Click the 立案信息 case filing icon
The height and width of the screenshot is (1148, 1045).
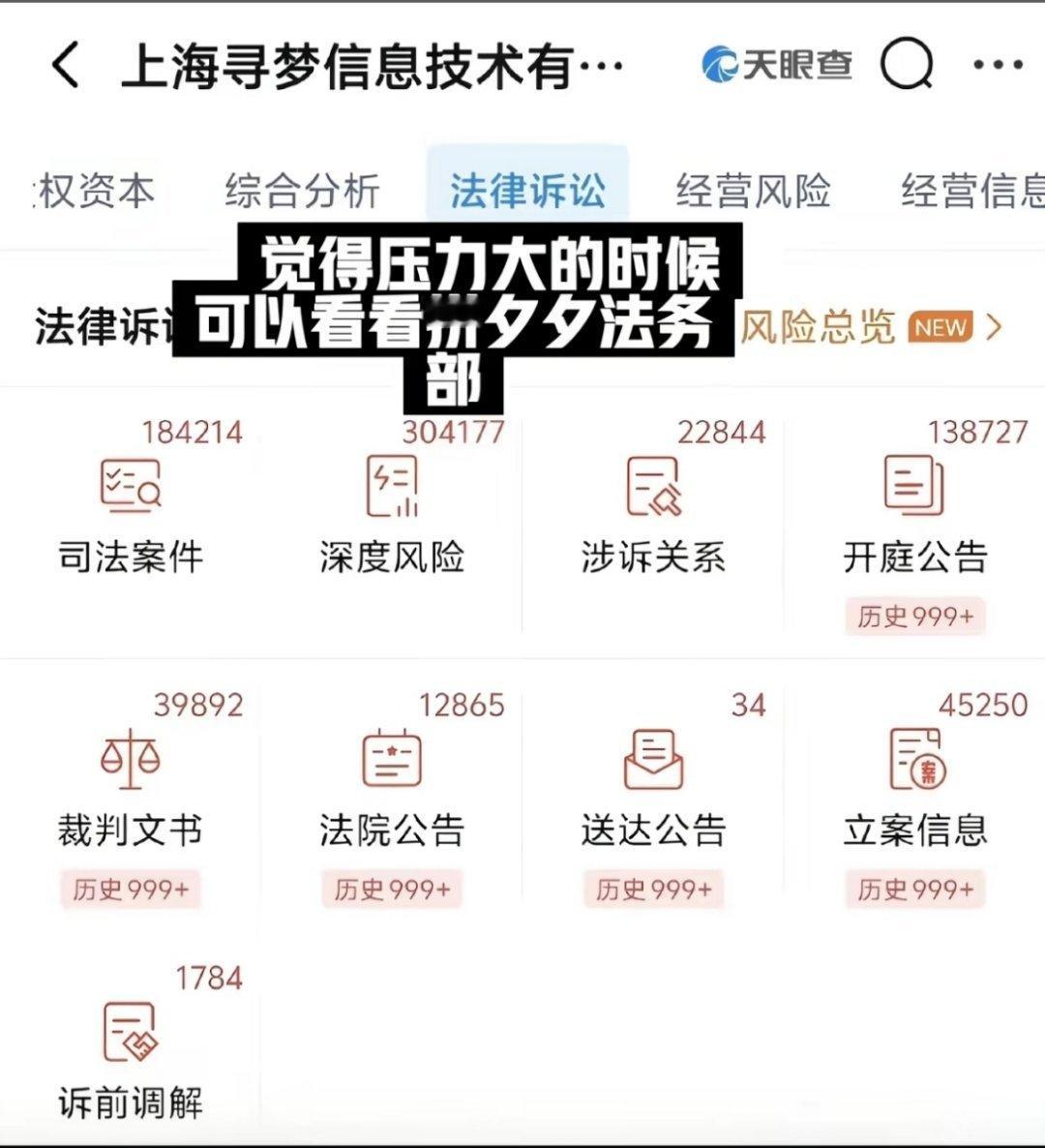tap(914, 763)
